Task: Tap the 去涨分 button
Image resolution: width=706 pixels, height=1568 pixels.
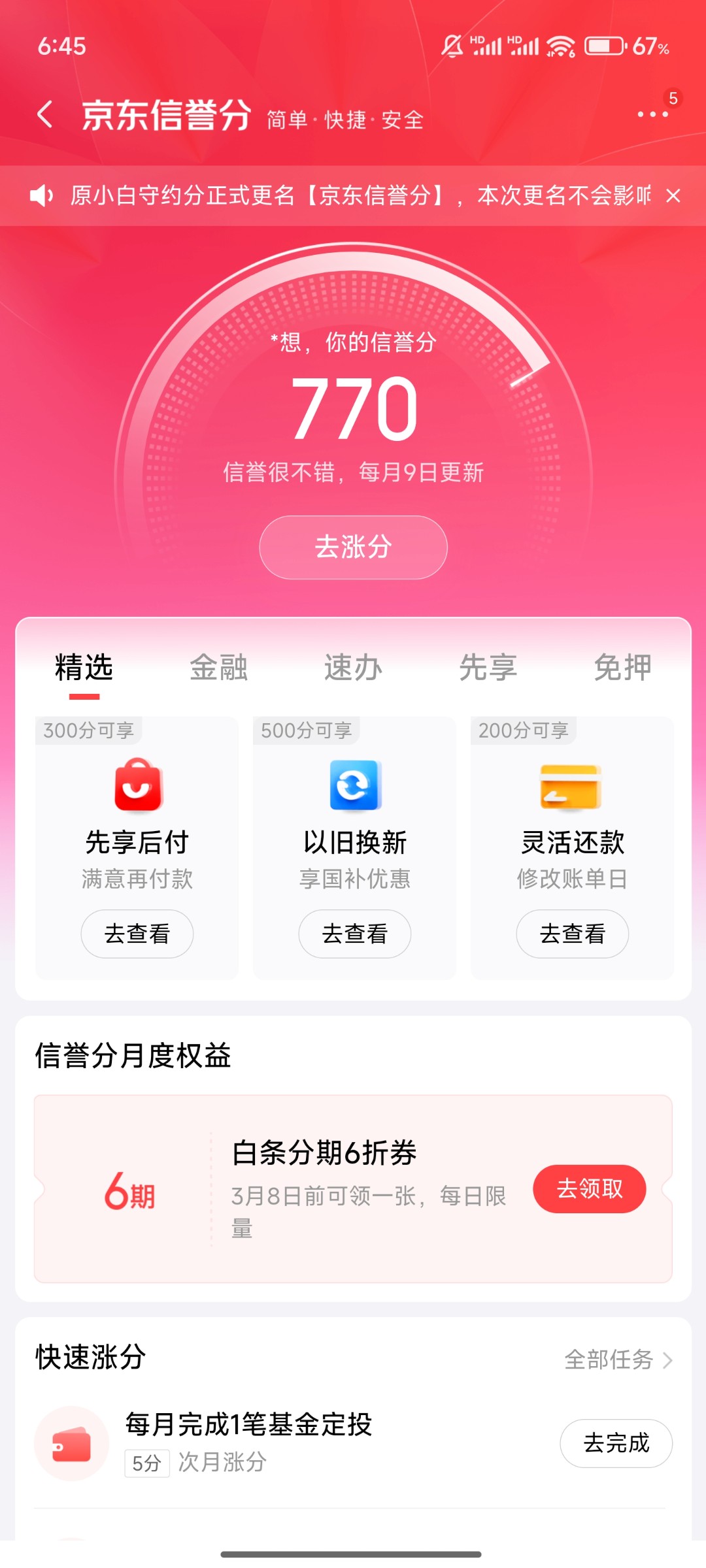Action: pos(353,547)
